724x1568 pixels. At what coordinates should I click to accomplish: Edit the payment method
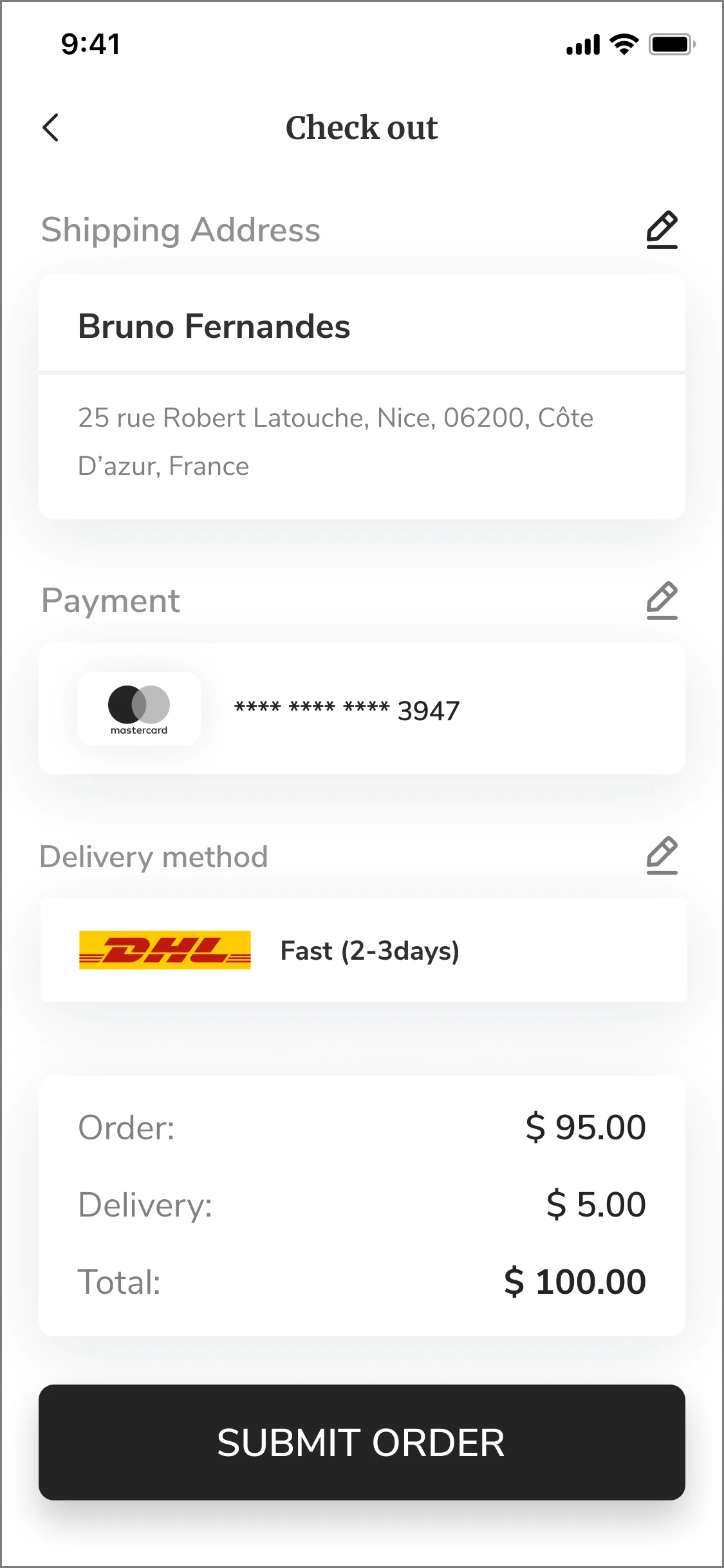[662, 601]
